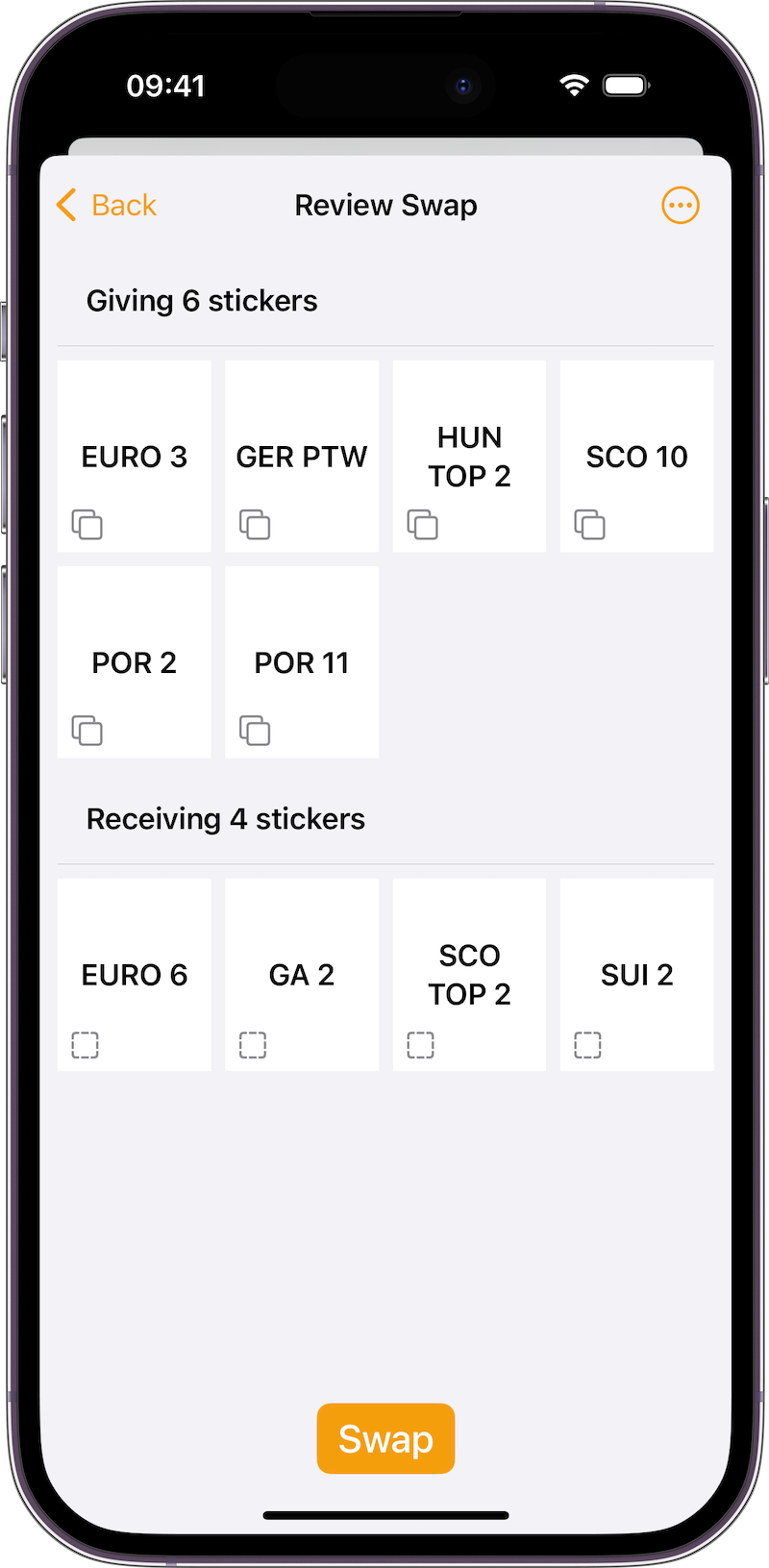Open the more options menu
Viewport: 769px width, 1568px height.
pyautogui.click(x=680, y=205)
